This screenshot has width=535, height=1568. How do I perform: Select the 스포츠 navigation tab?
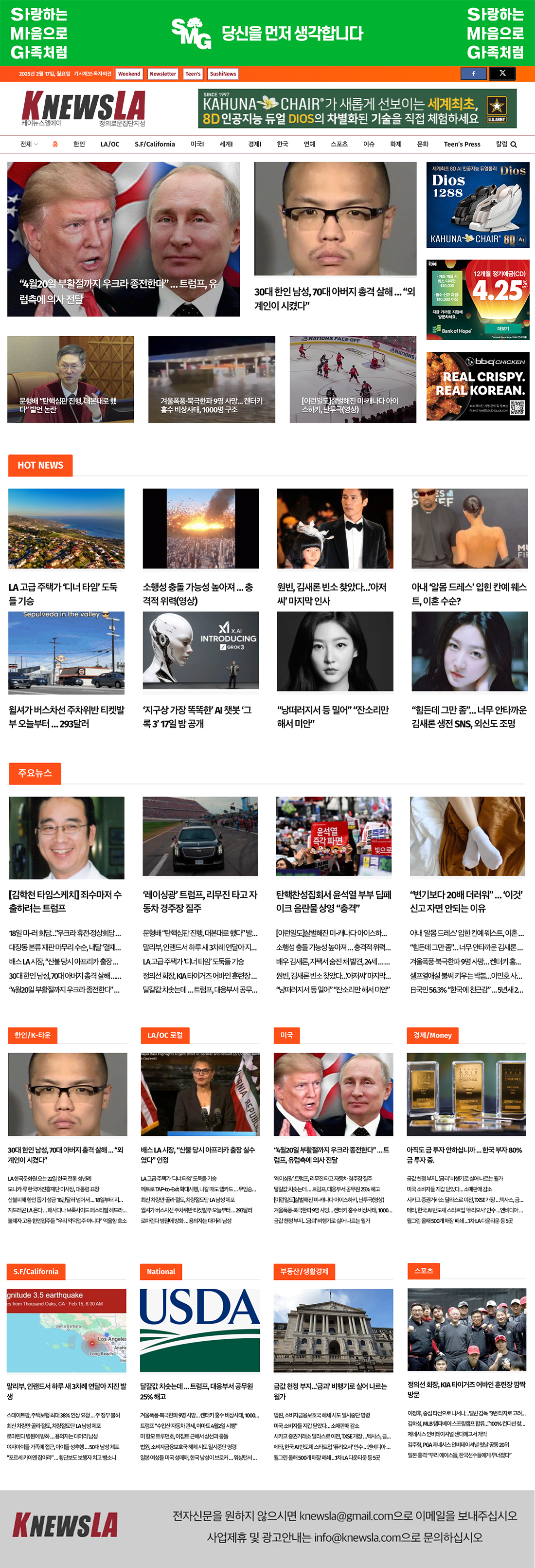tap(339, 144)
